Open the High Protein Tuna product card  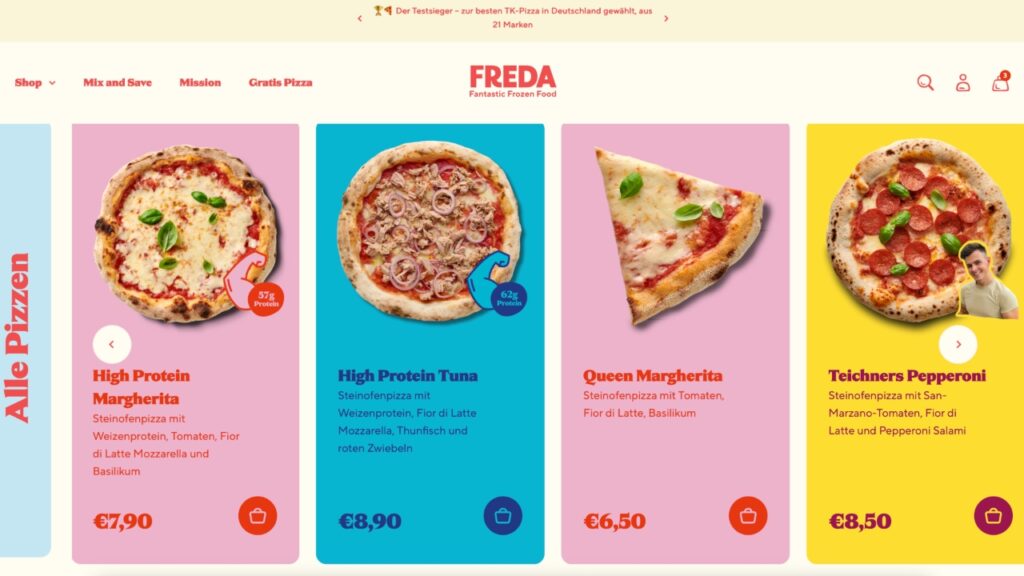pyautogui.click(x=407, y=376)
